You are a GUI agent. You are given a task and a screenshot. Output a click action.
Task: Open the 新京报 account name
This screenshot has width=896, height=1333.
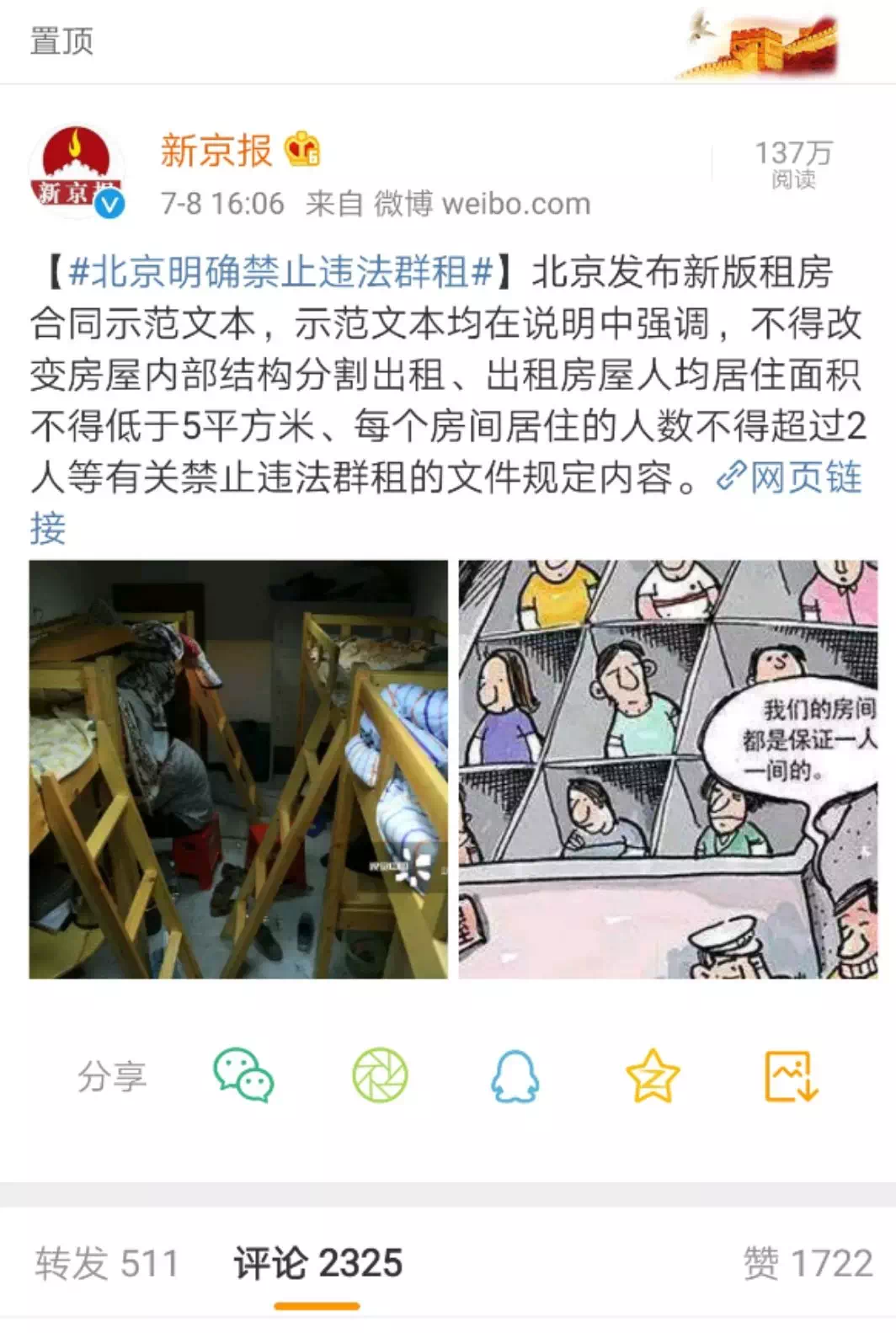pos(216,151)
